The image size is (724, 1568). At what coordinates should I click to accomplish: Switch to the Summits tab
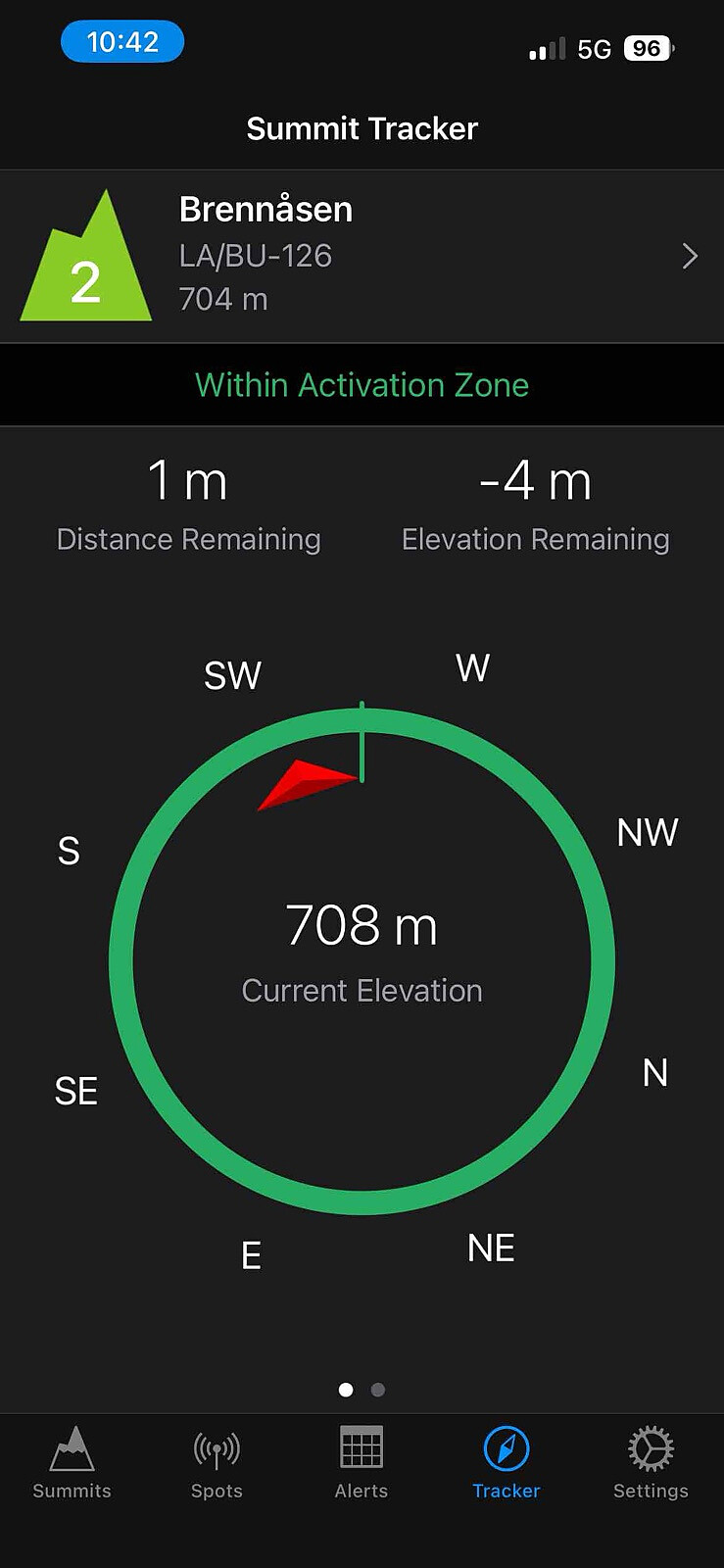tap(72, 1461)
